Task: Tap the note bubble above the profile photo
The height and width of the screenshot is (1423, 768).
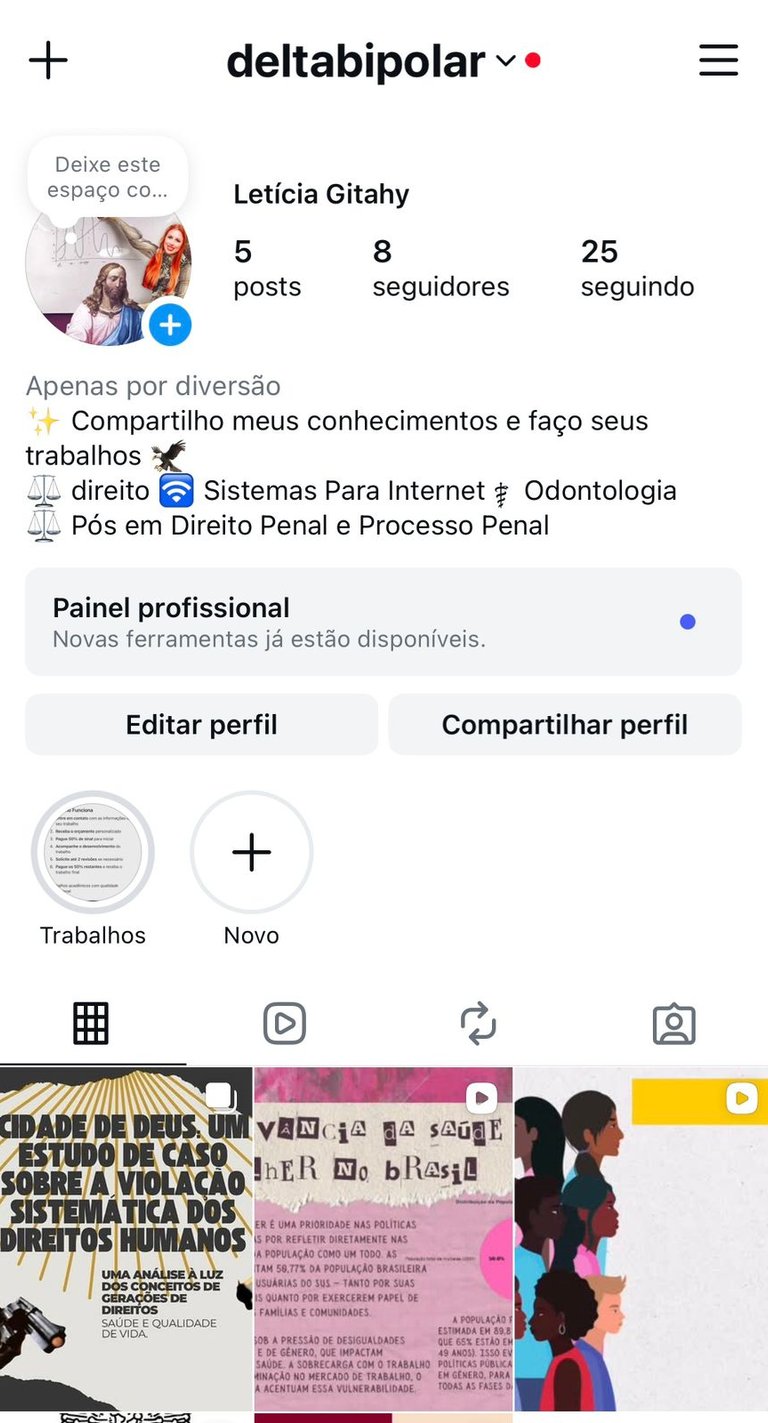Action: pyautogui.click(x=107, y=177)
